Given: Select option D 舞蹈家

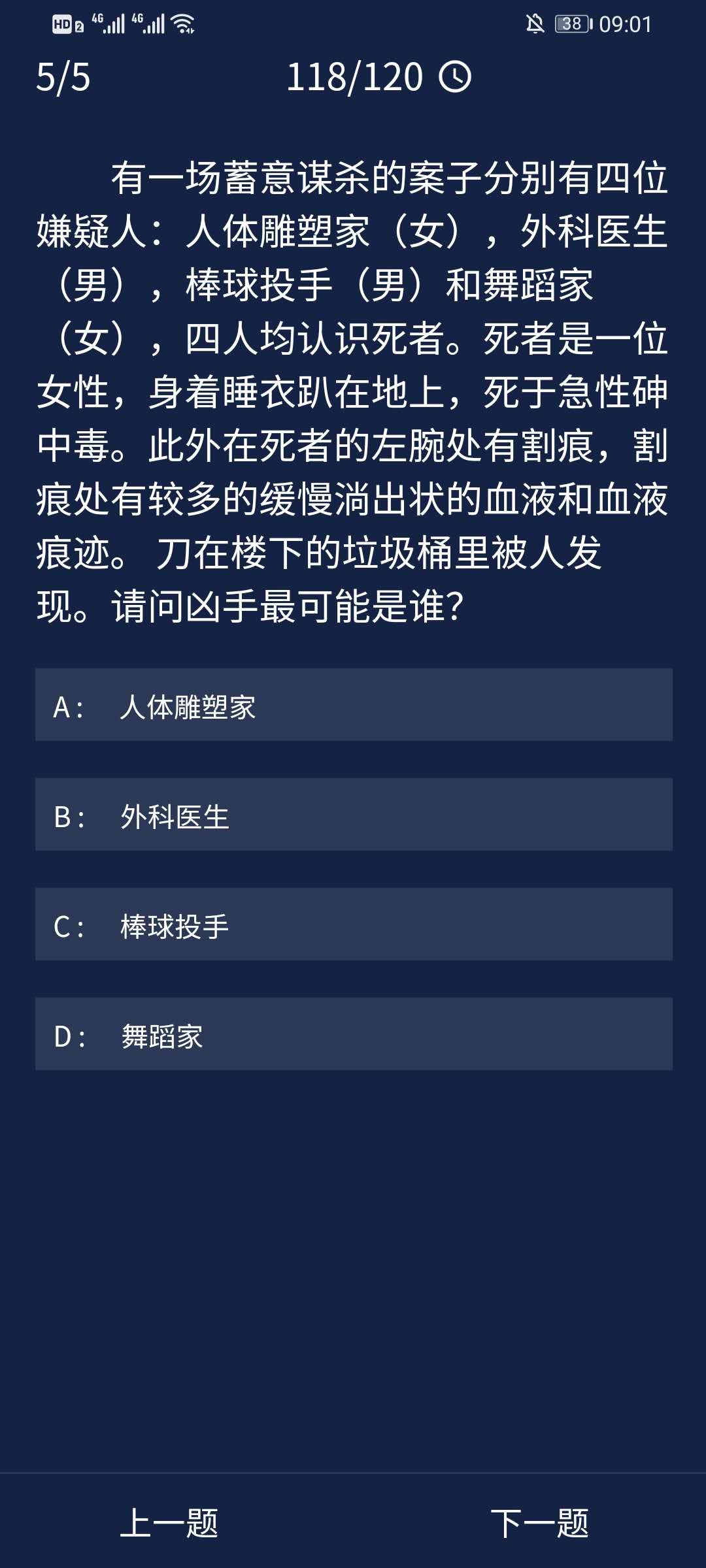Looking at the screenshot, I should (353, 1034).
